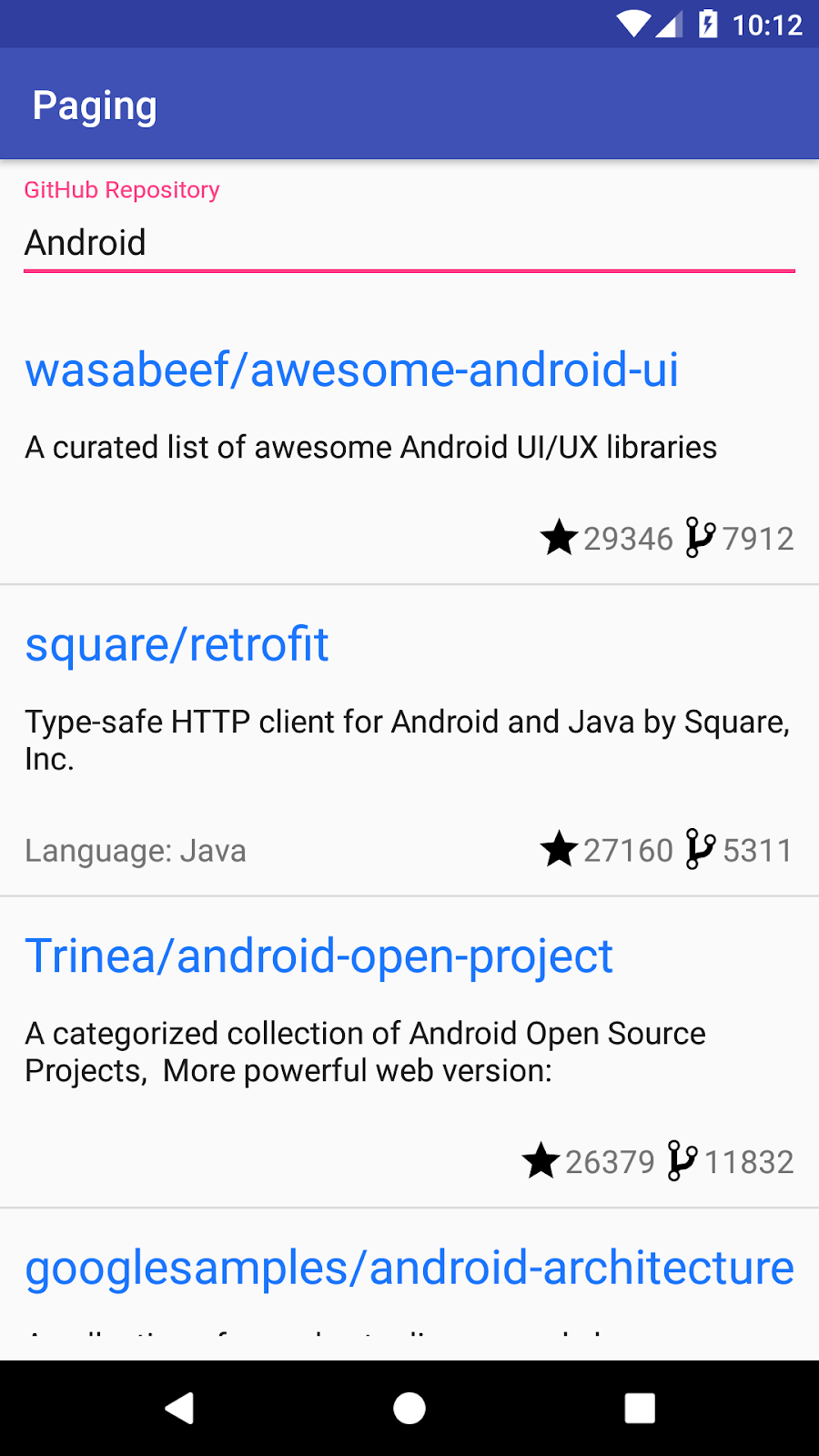819x1456 pixels.
Task: Select the Language: Java label
Action: [x=135, y=849]
